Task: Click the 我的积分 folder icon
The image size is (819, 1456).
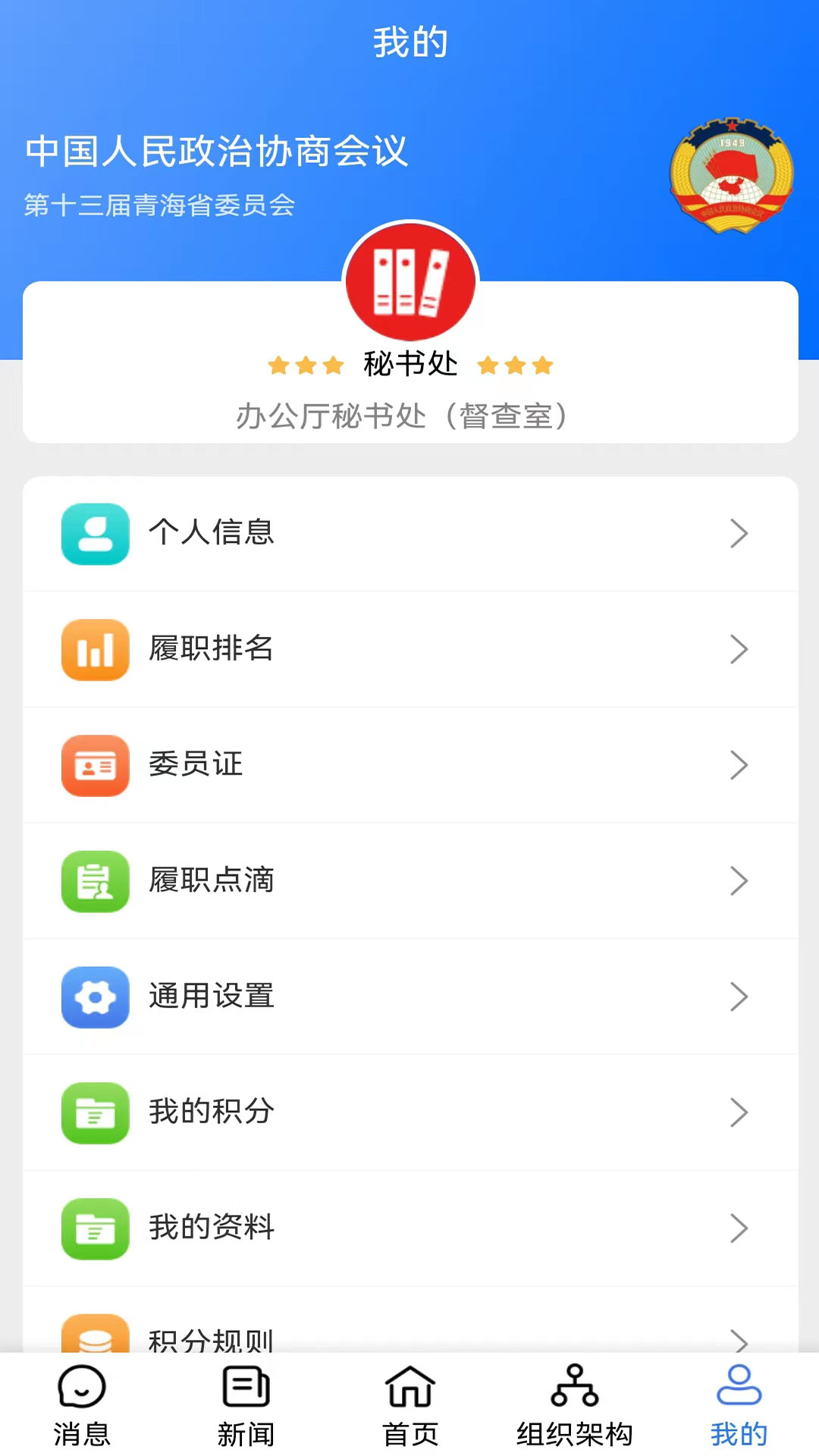Action: pos(95,1113)
